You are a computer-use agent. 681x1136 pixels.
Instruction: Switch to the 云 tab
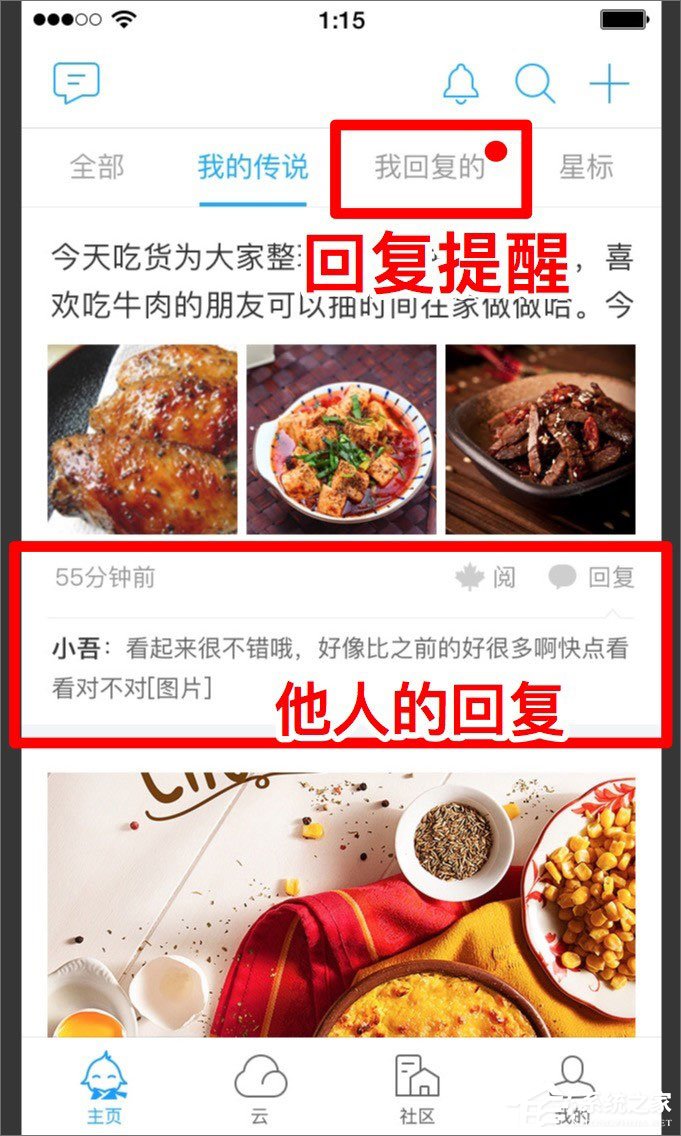pyautogui.click(x=260, y=1089)
